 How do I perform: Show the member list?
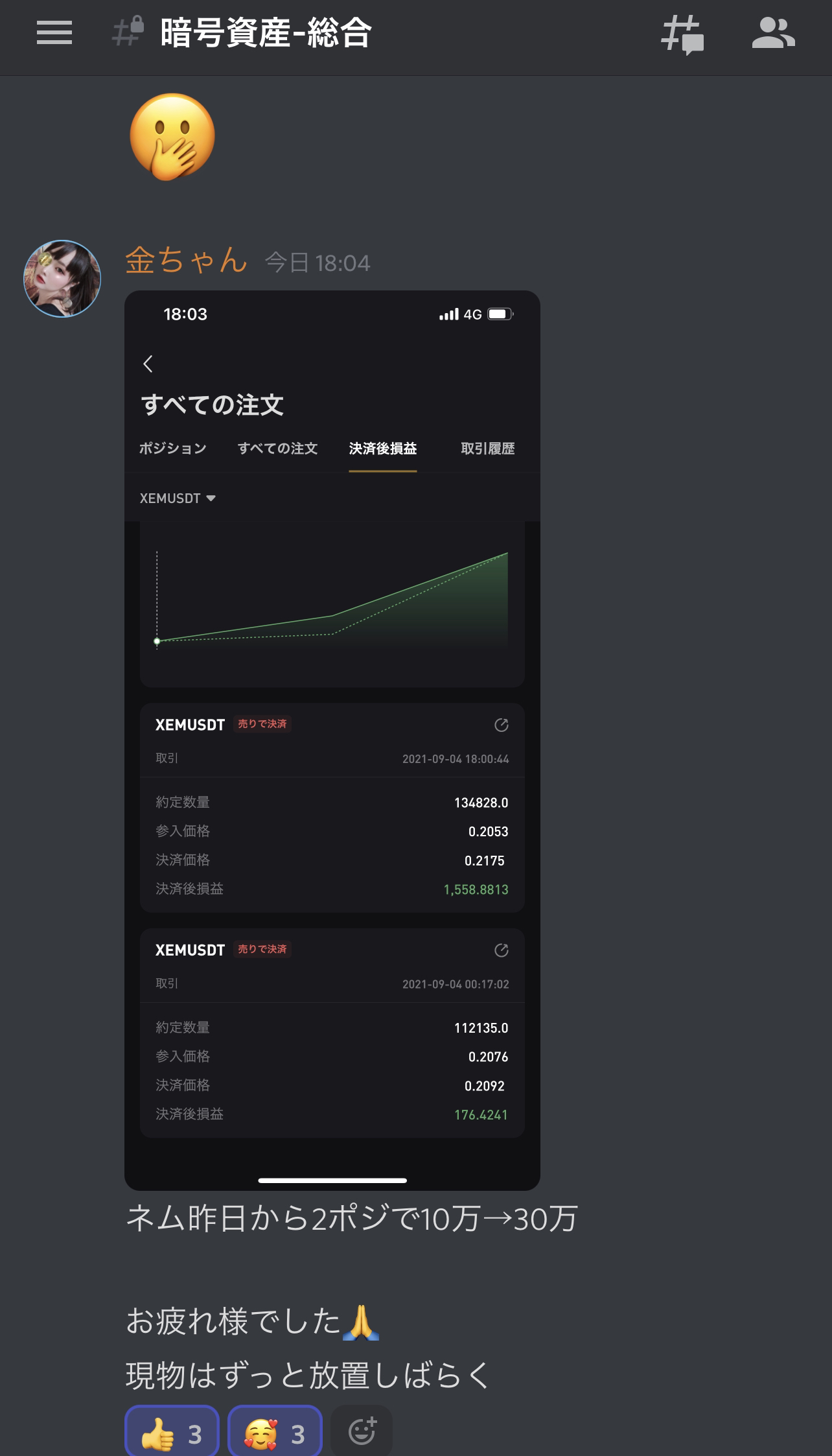(773, 34)
